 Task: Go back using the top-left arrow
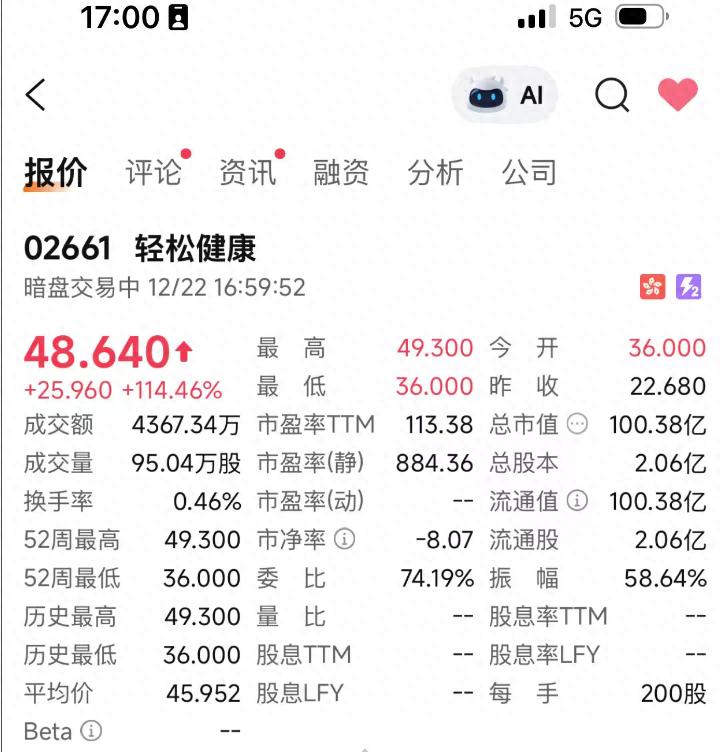coord(36,95)
